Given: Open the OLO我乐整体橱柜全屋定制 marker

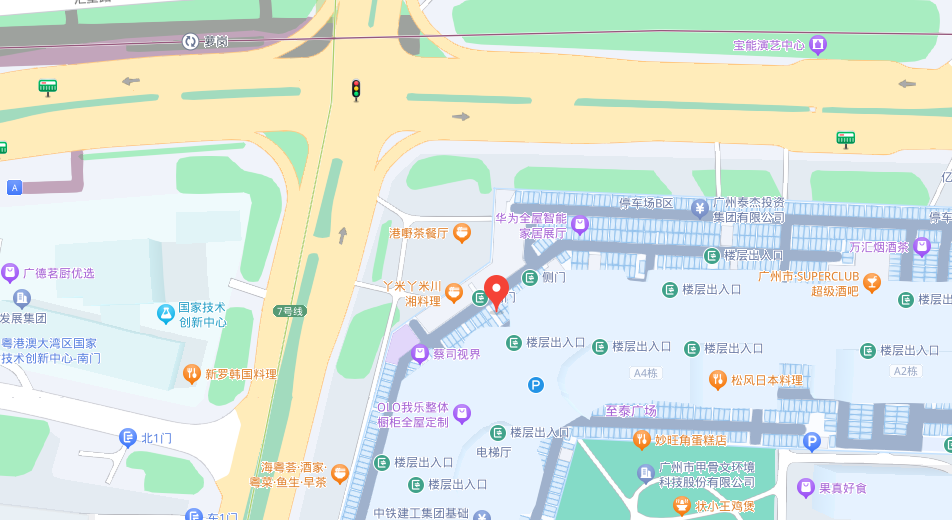Looking at the screenshot, I should pos(461,413).
